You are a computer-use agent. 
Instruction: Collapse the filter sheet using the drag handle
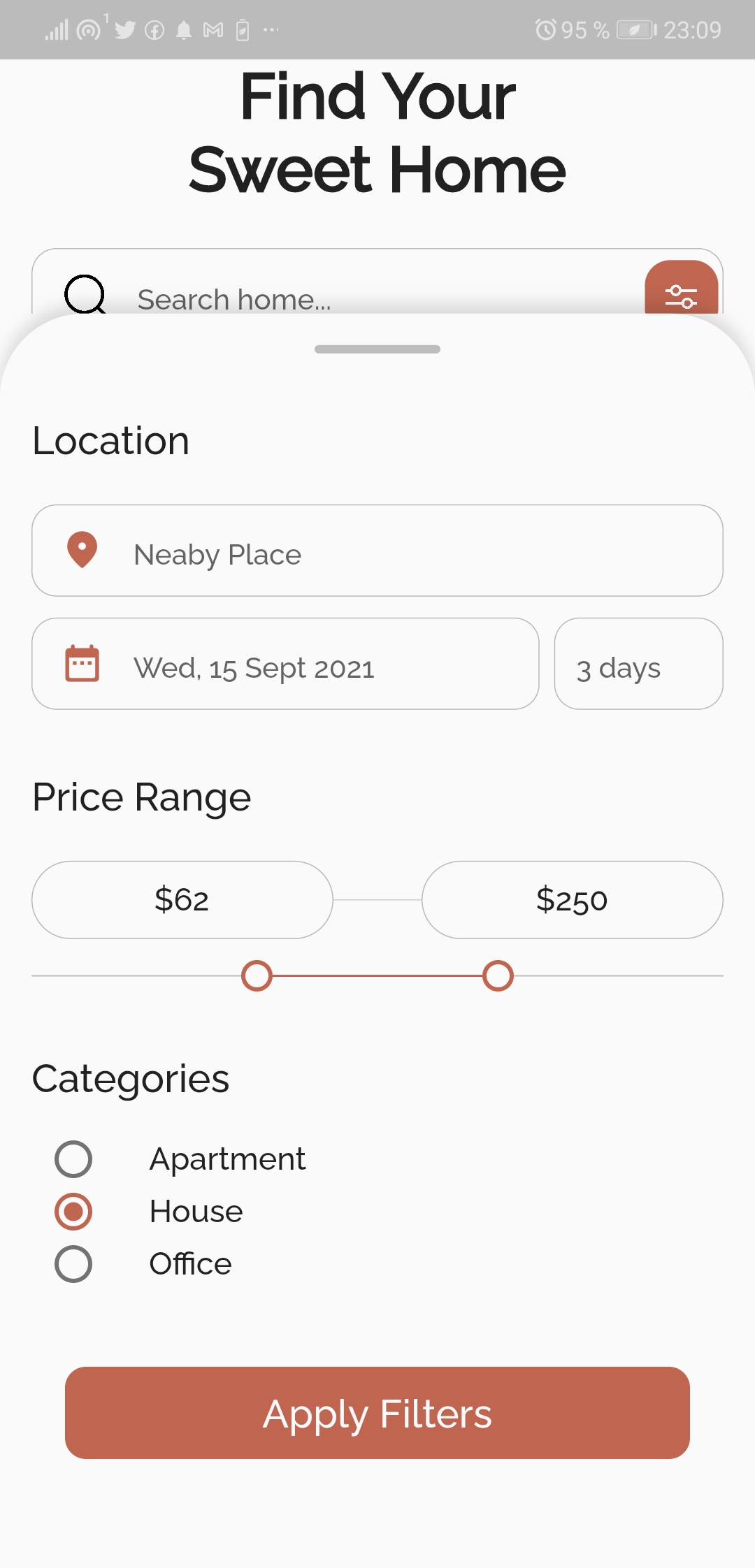coord(377,348)
